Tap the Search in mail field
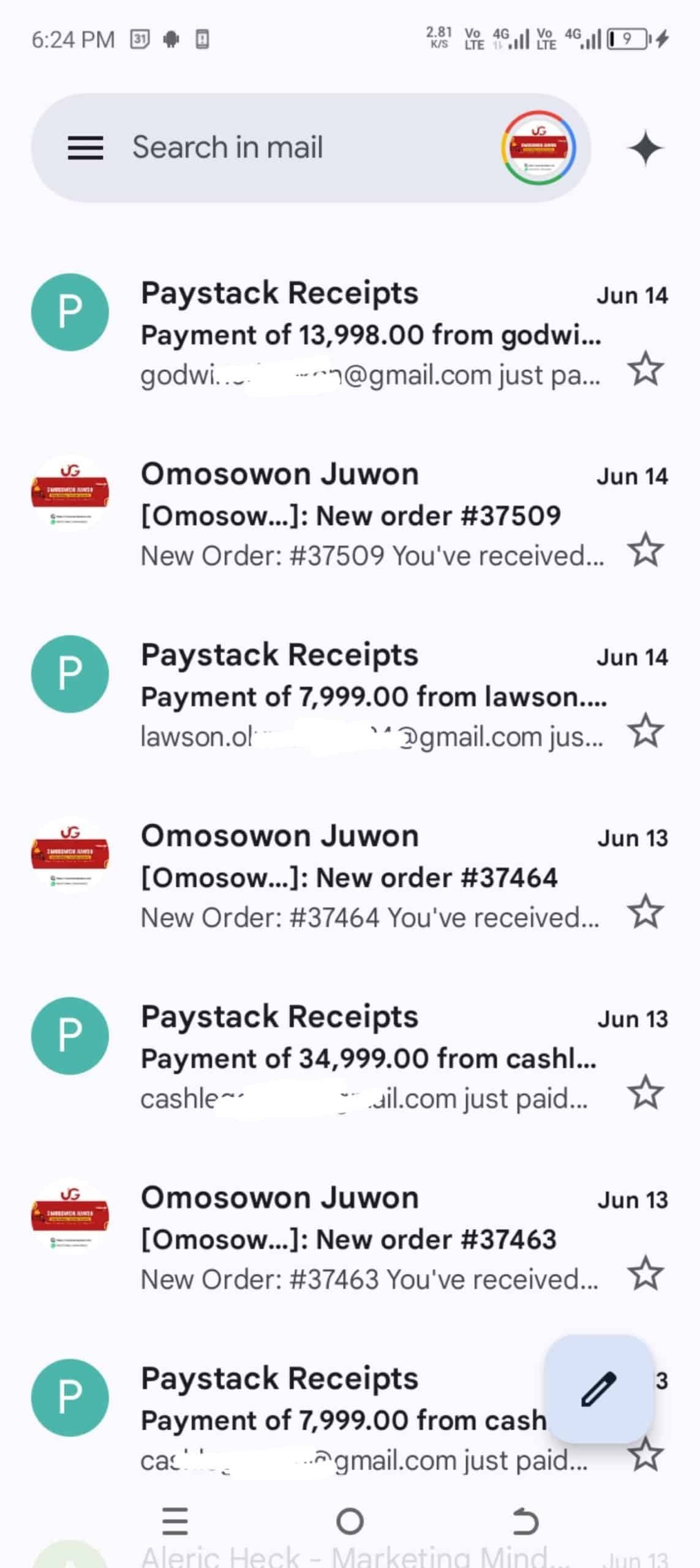Image resolution: width=700 pixels, height=1568 pixels. (294, 148)
